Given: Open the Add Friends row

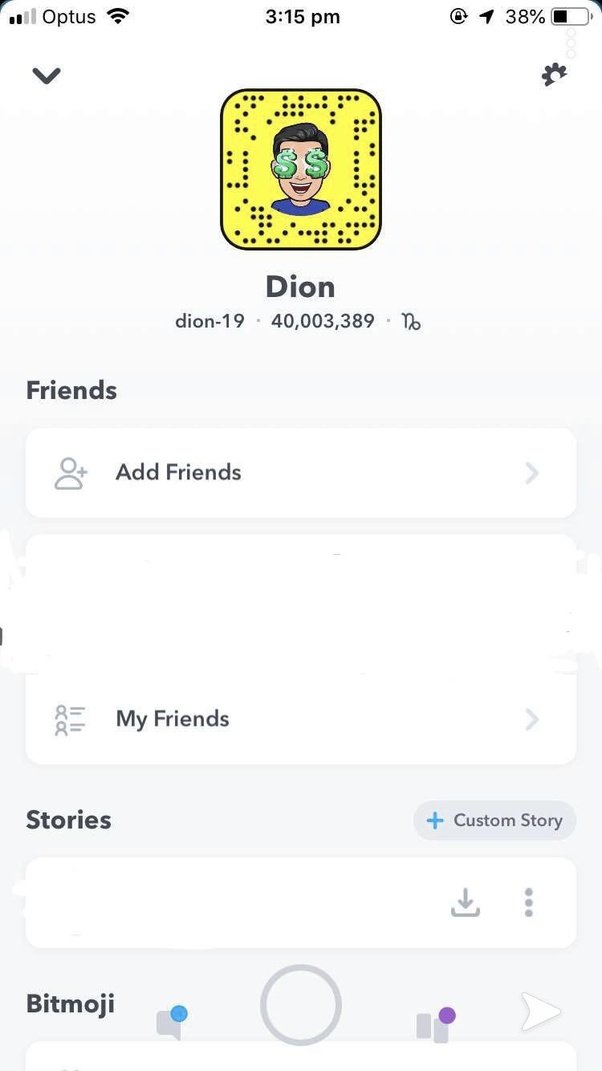Looking at the screenshot, I should (300, 473).
